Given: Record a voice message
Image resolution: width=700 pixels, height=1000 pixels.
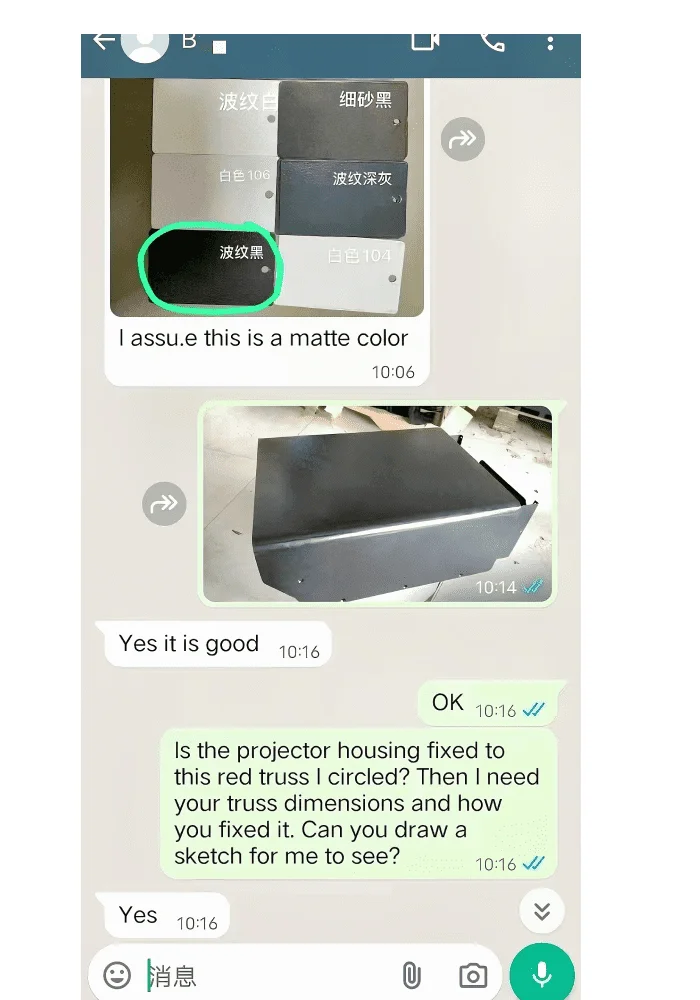Looking at the screenshot, I should (542, 973).
